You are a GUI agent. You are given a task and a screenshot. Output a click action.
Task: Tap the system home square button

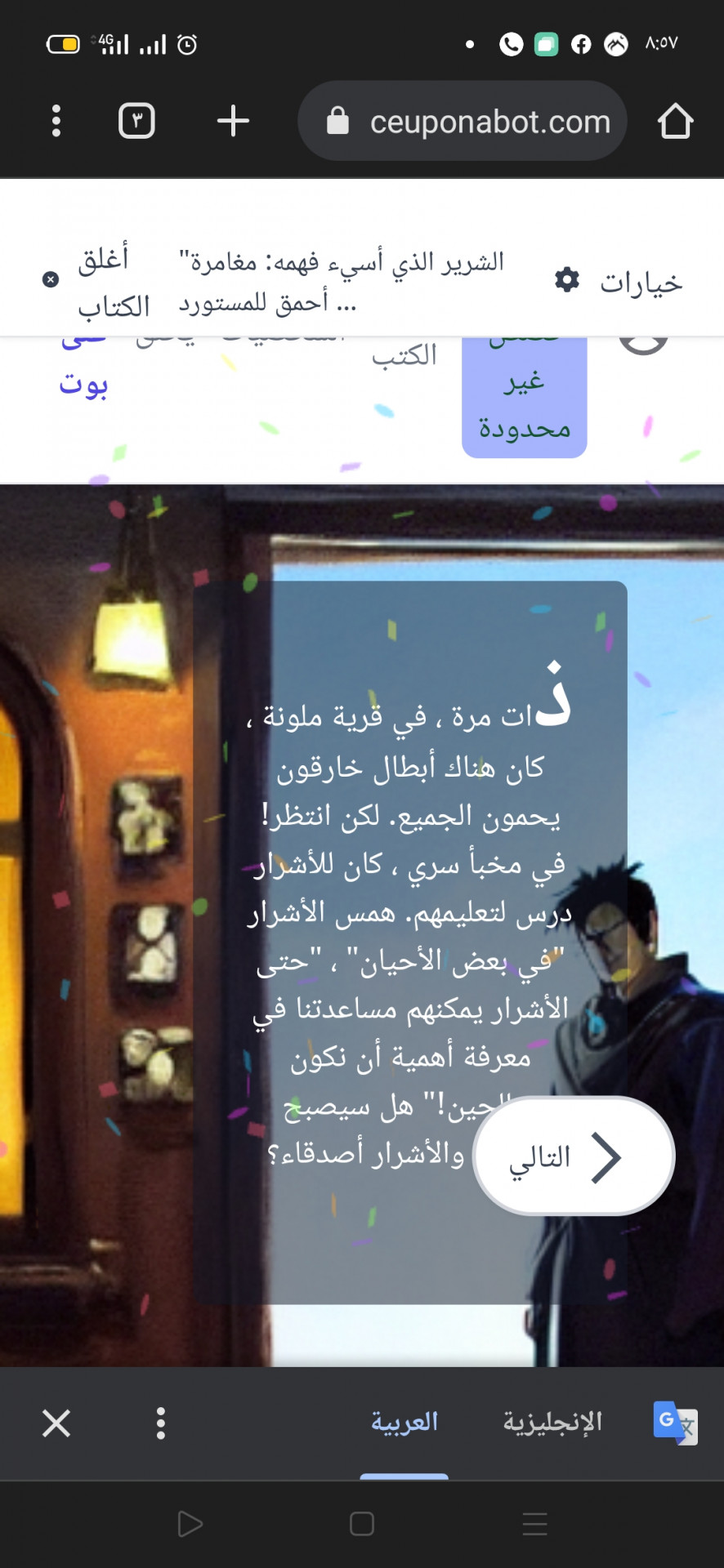[x=361, y=1523]
